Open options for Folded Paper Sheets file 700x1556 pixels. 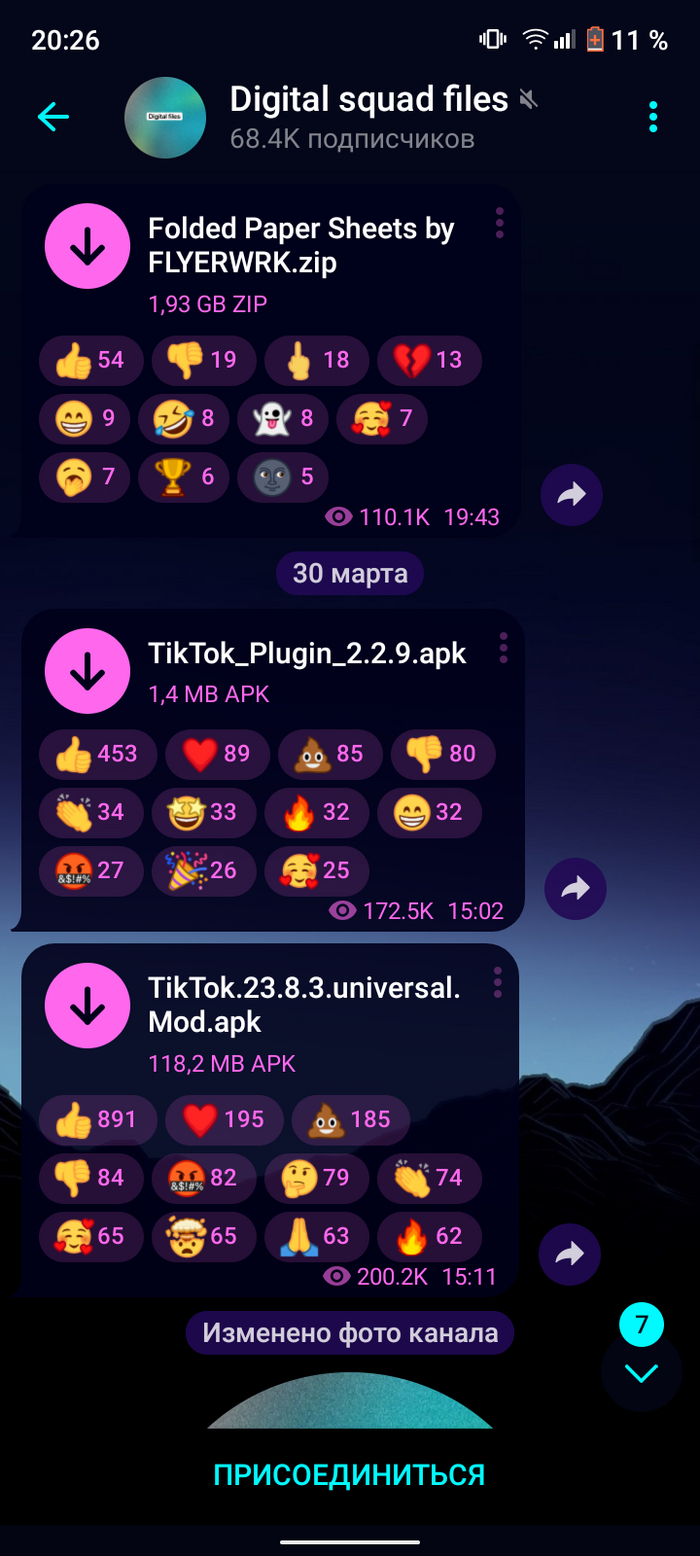pos(500,223)
